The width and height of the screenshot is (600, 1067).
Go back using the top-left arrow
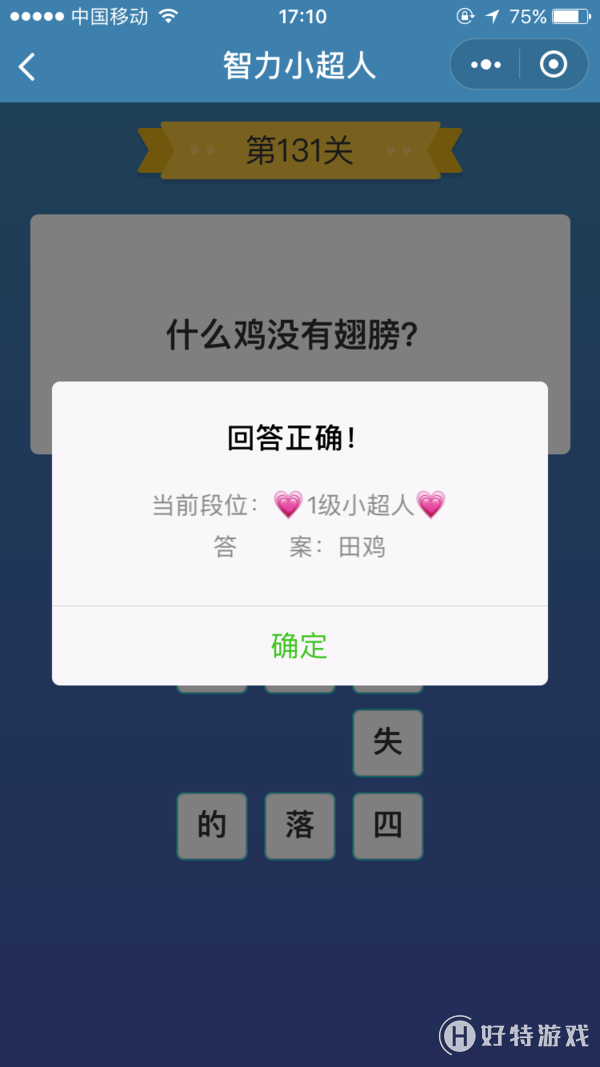click(x=27, y=67)
